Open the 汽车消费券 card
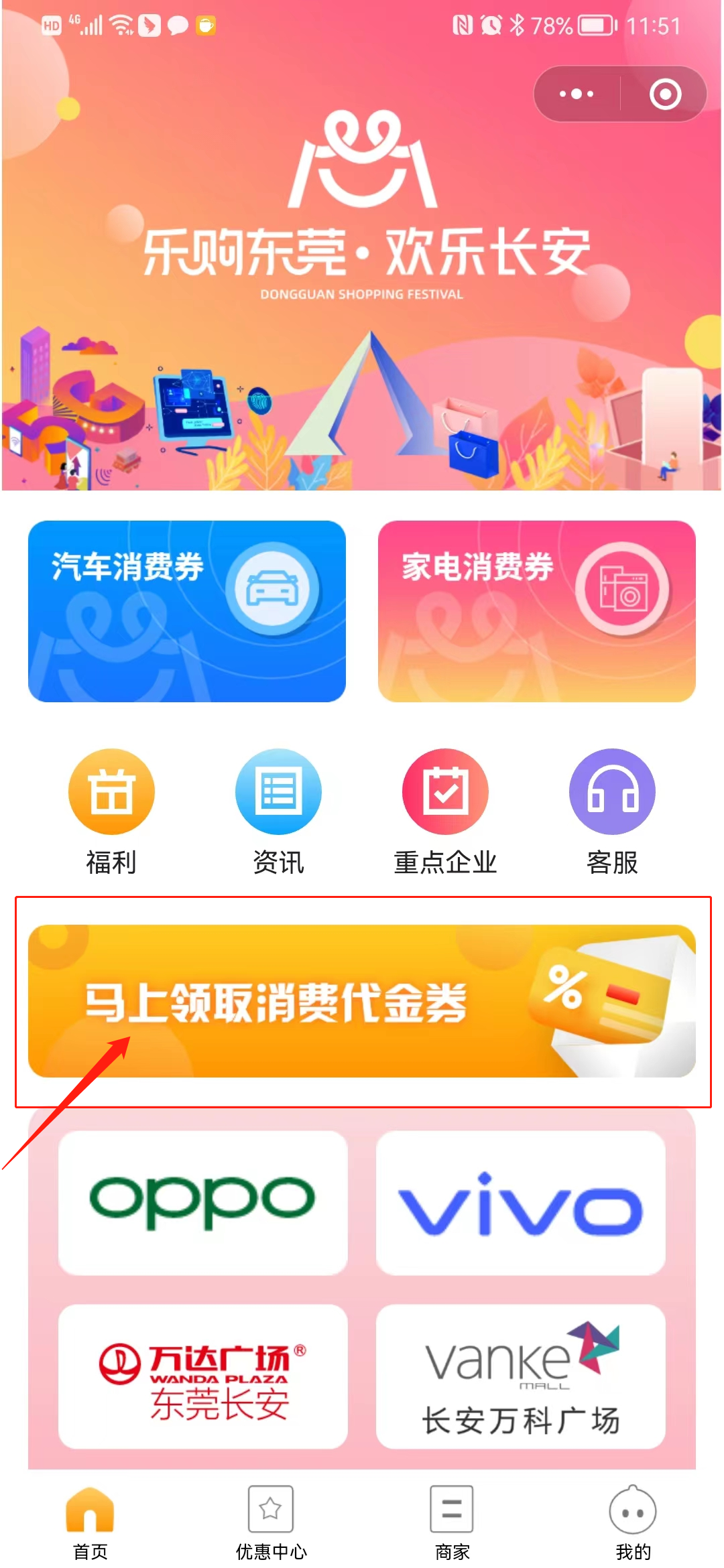This screenshot has width=724, height=1568. (x=186, y=611)
